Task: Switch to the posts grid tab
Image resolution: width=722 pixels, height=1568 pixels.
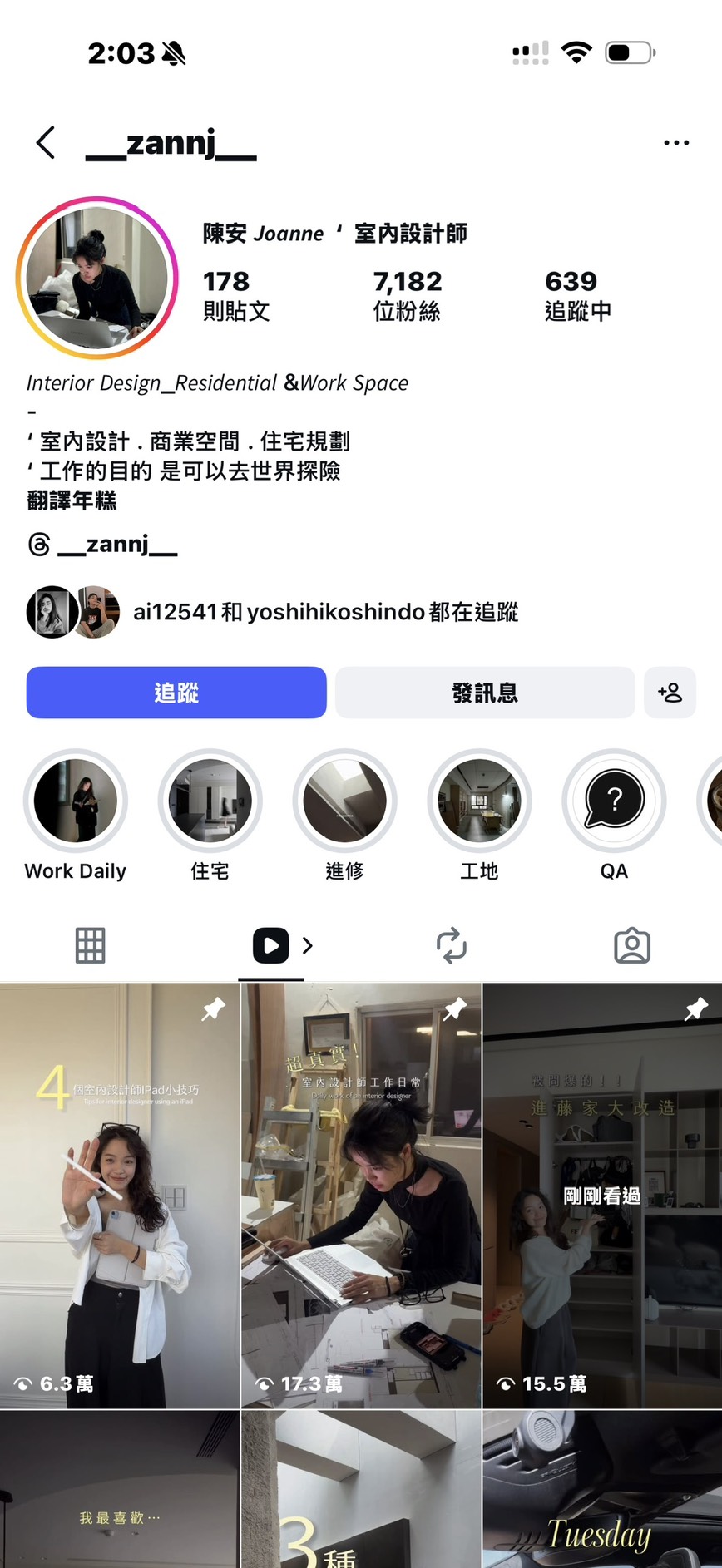Action: pyautogui.click(x=90, y=945)
